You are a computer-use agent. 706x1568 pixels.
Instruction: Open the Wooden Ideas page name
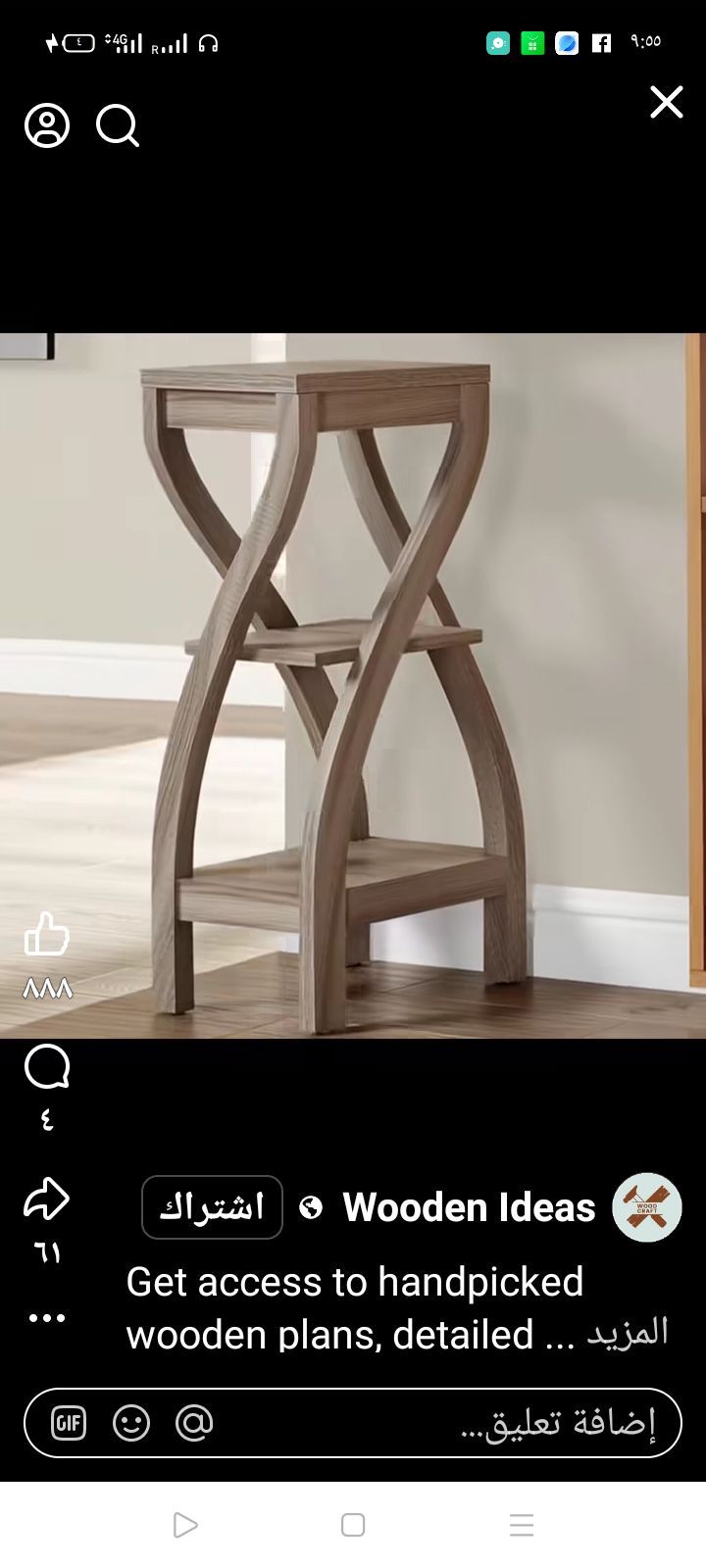click(469, 1207)
